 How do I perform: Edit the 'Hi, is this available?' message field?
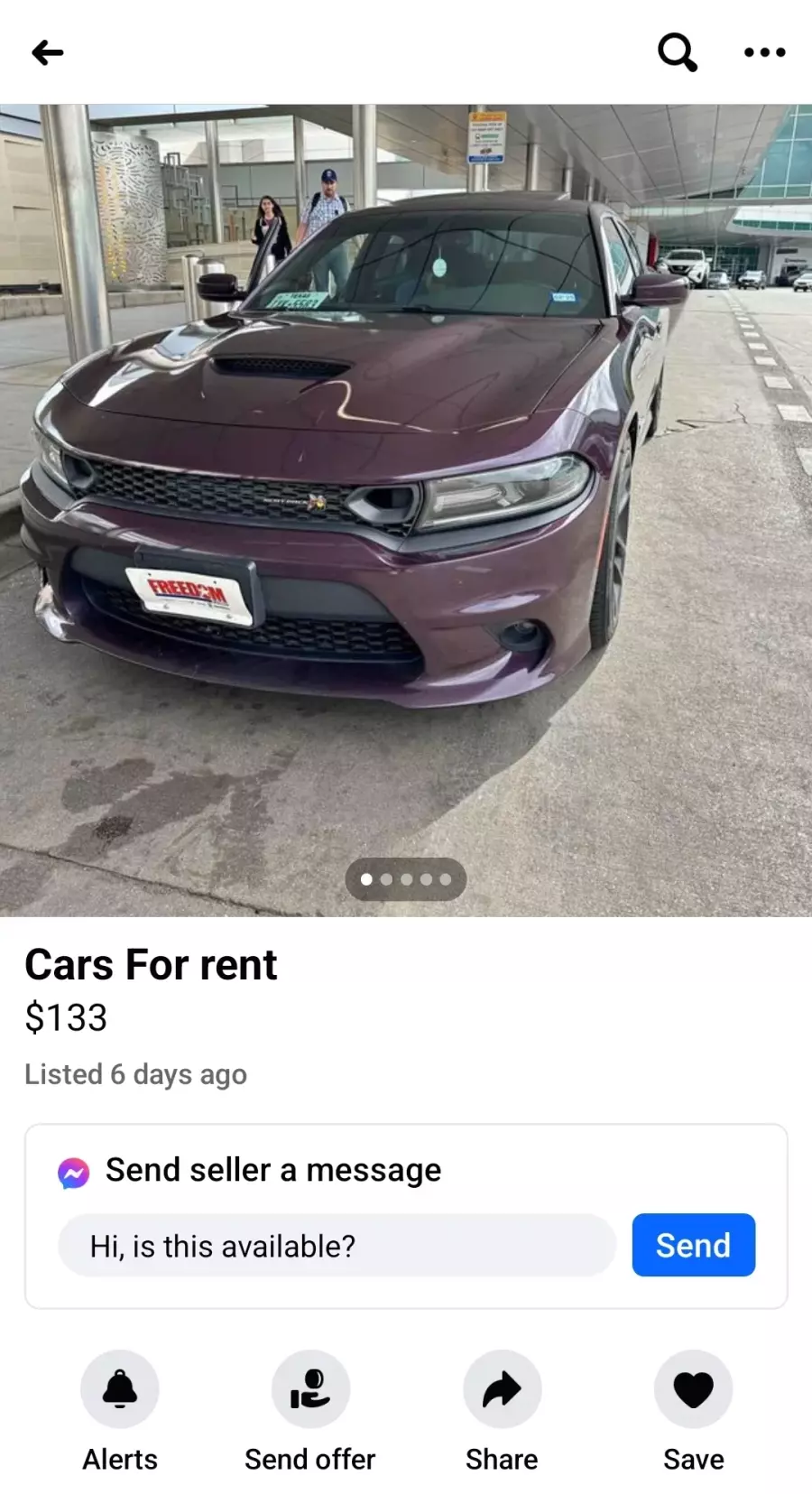click(337, 1246)
